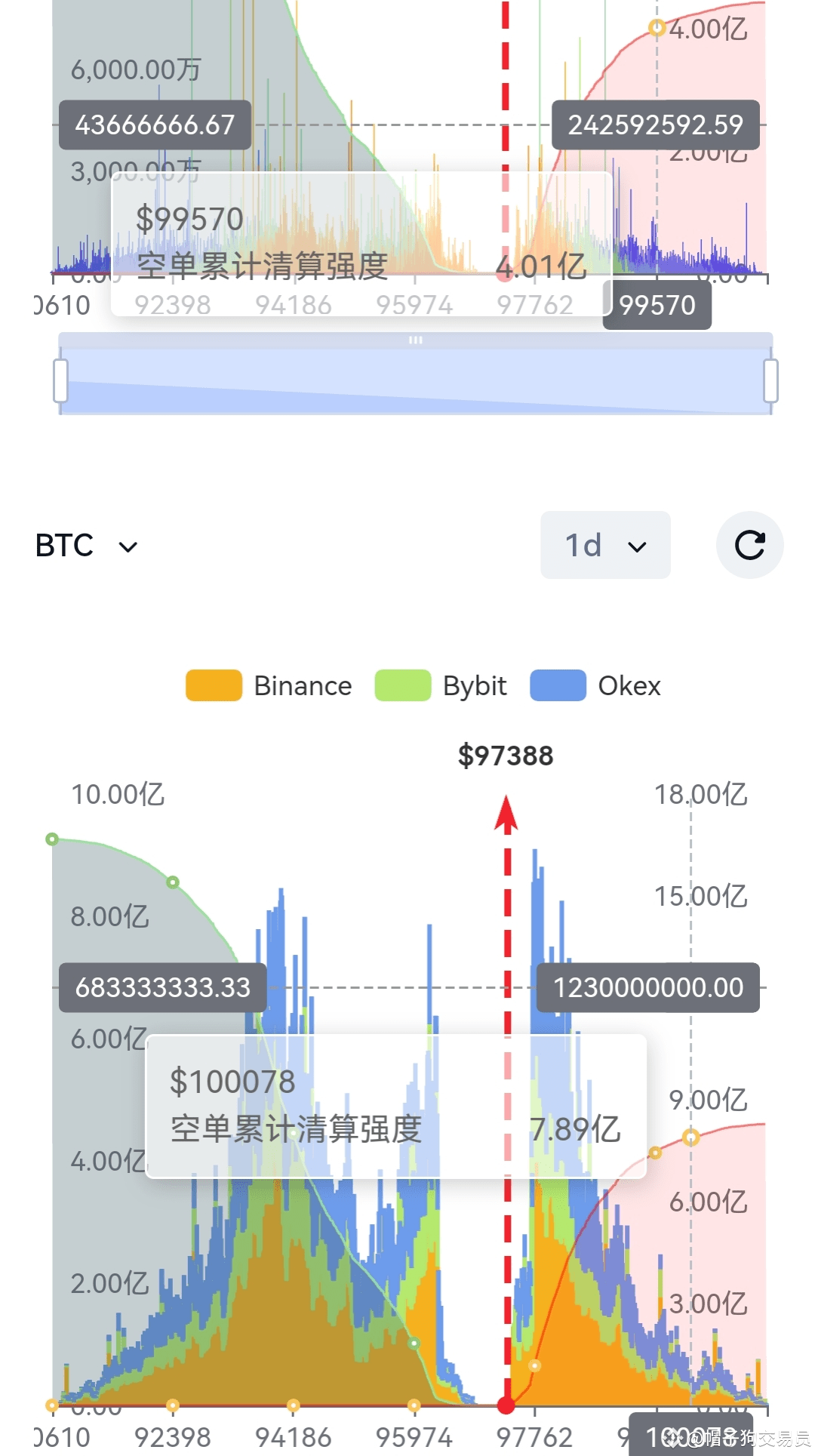Click the refresh chart icon
The width and height of the screenshot is (818, 1456).
point(749,544)
